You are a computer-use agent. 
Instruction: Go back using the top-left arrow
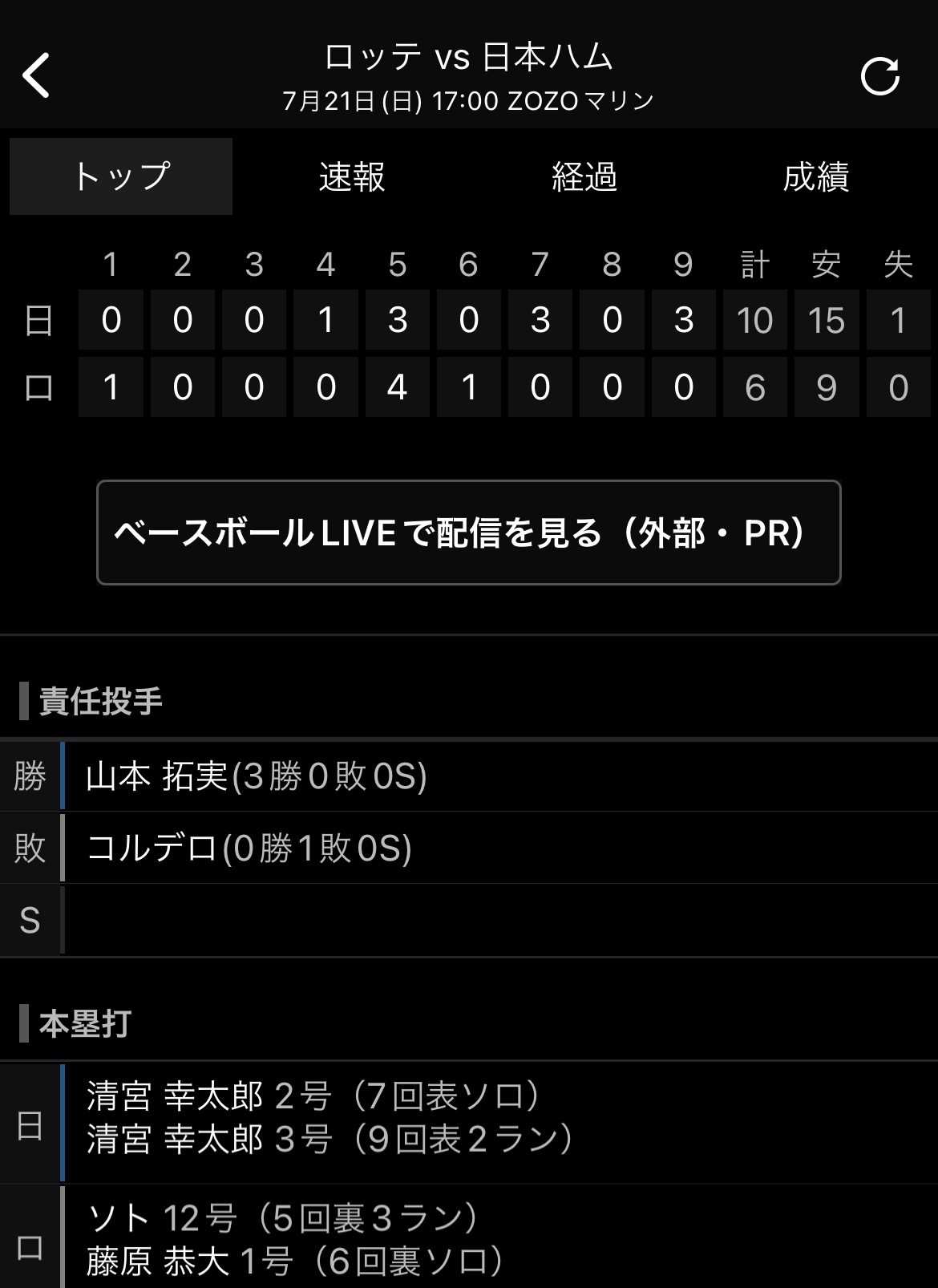pos(37,76)
